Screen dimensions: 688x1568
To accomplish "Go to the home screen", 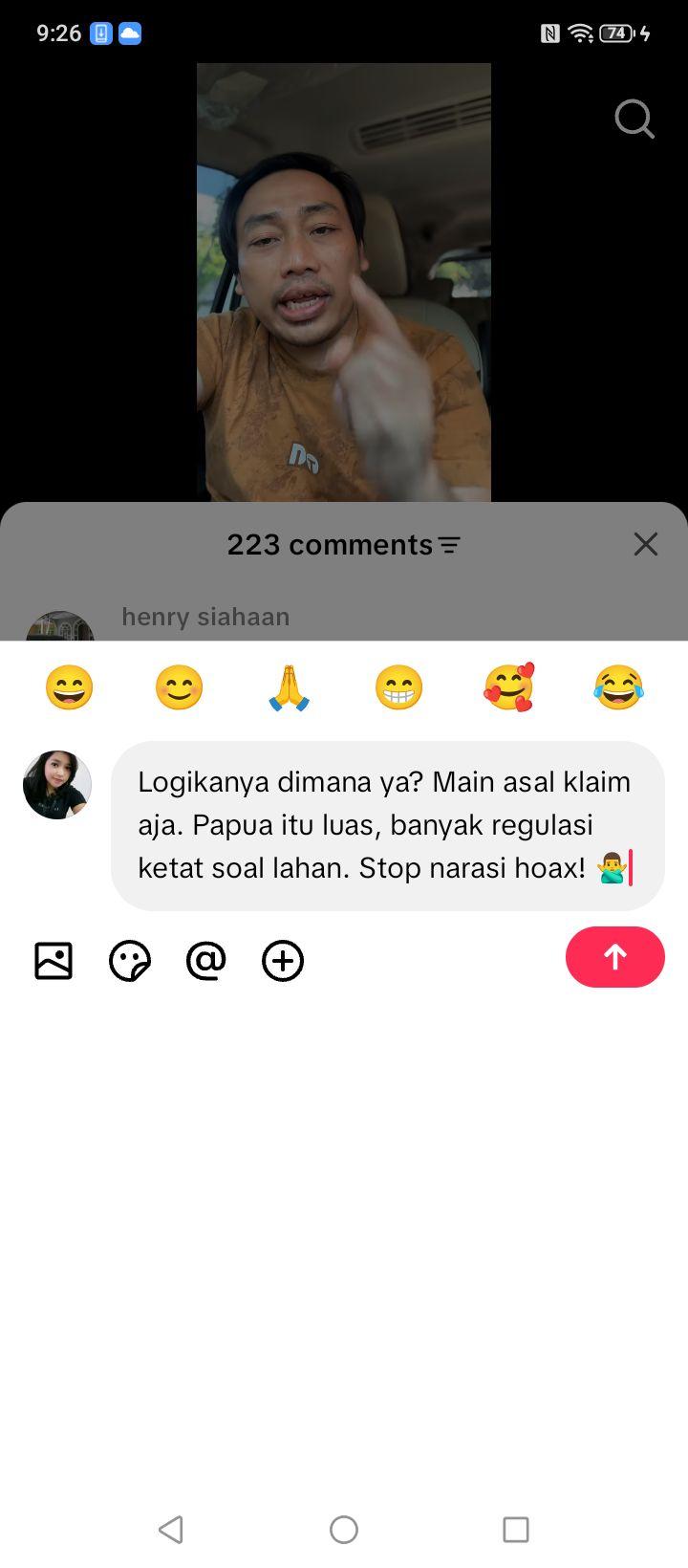I will (344, 1530).
